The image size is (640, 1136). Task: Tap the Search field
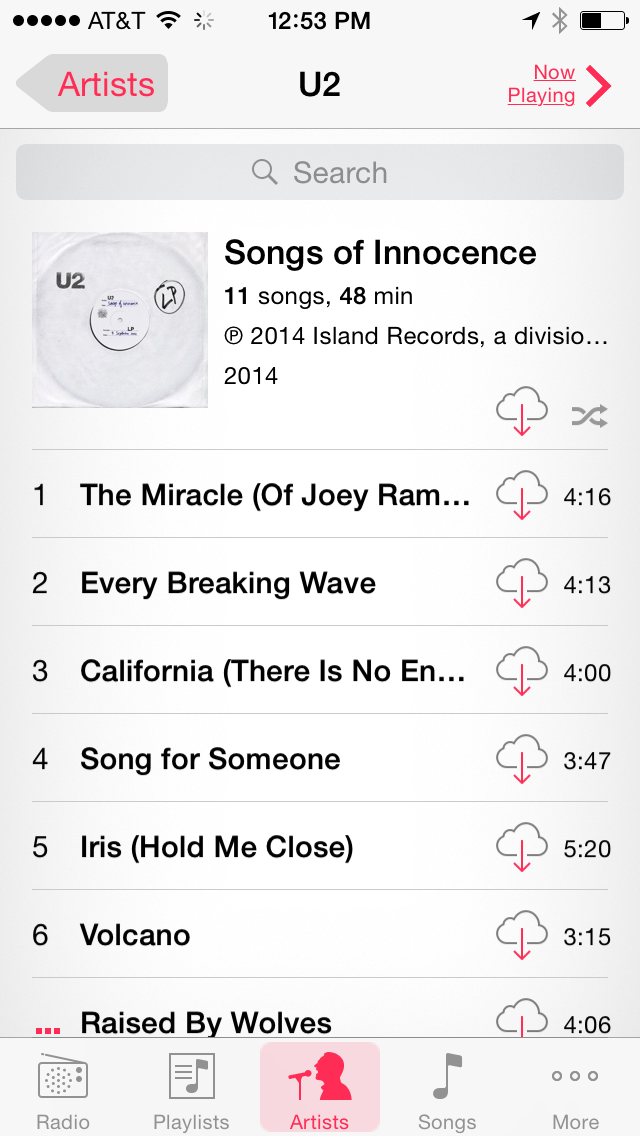point(320,172)
